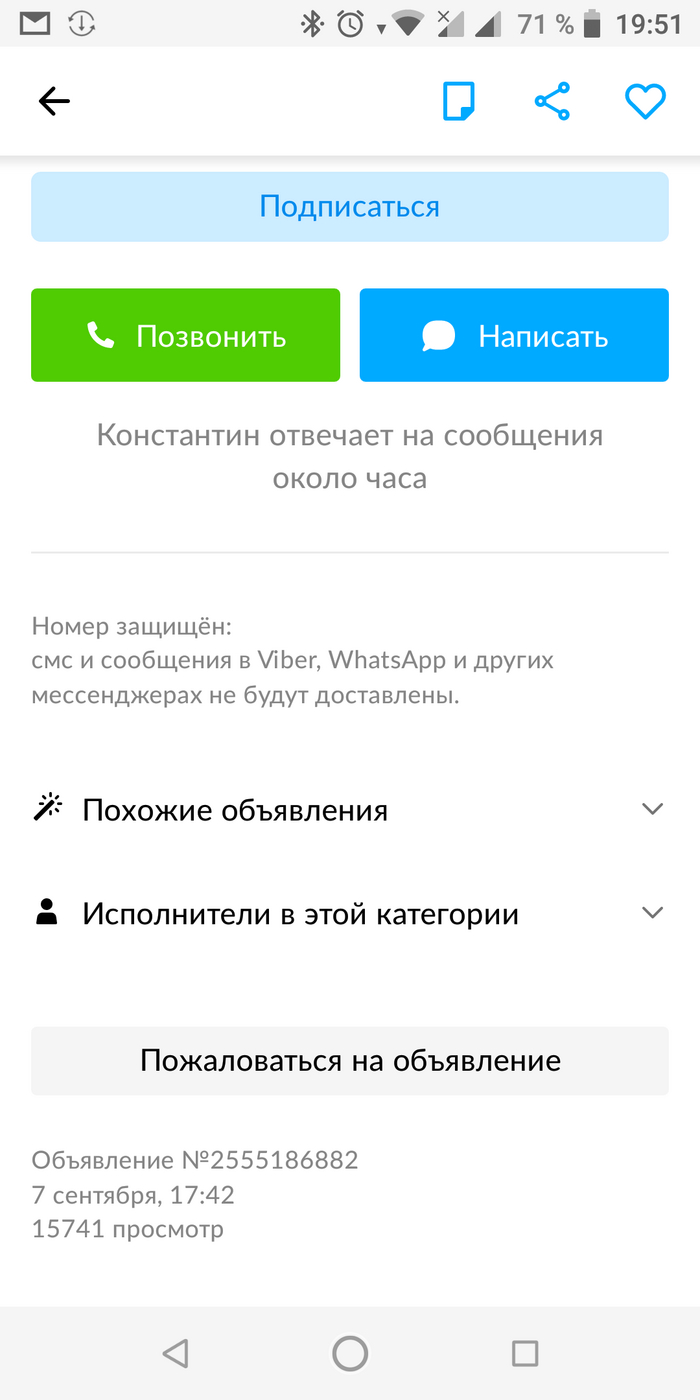Share this listing
Screen dimensions: 700x1400
click(x=552, y=101)
